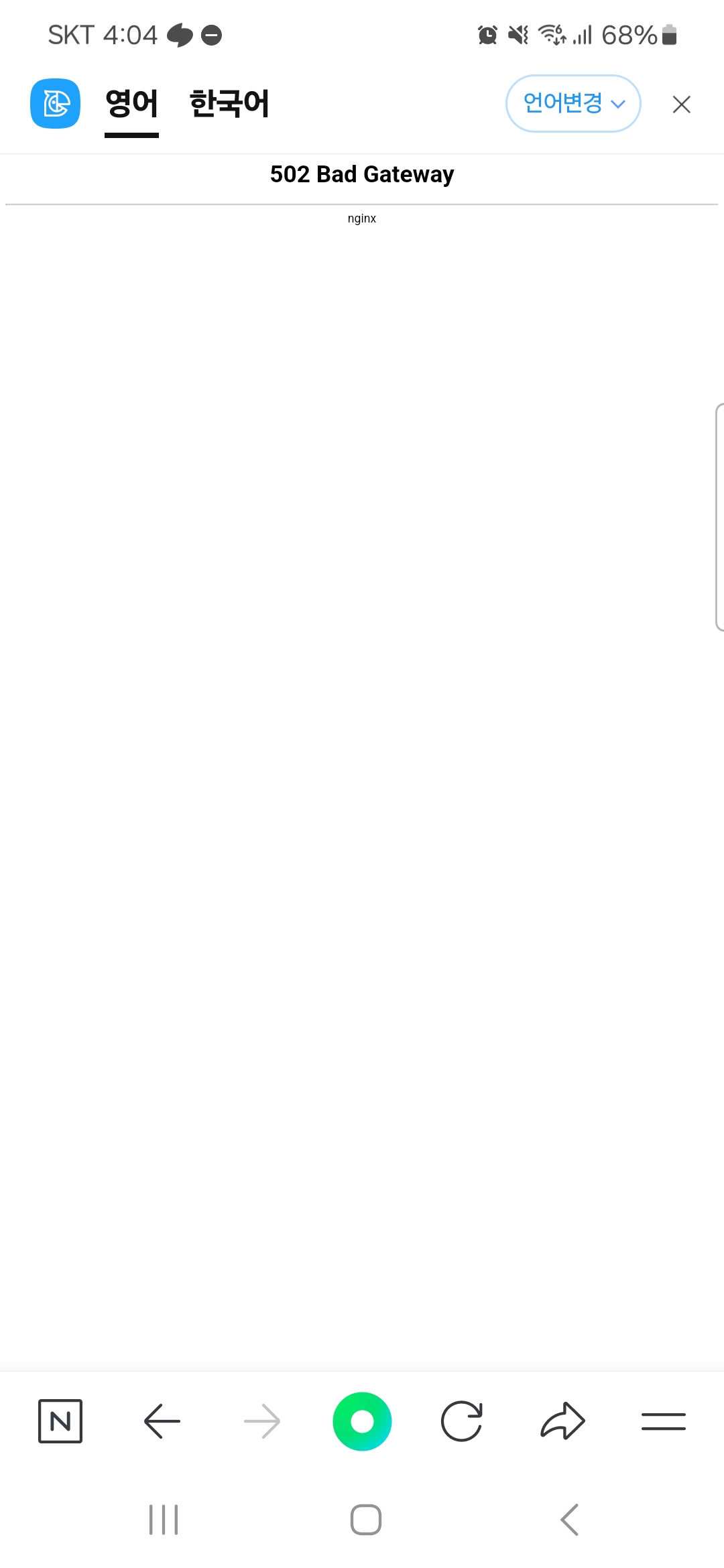Open the 언어변경 dropdown
724x1568 pixels.
(573, 103)
